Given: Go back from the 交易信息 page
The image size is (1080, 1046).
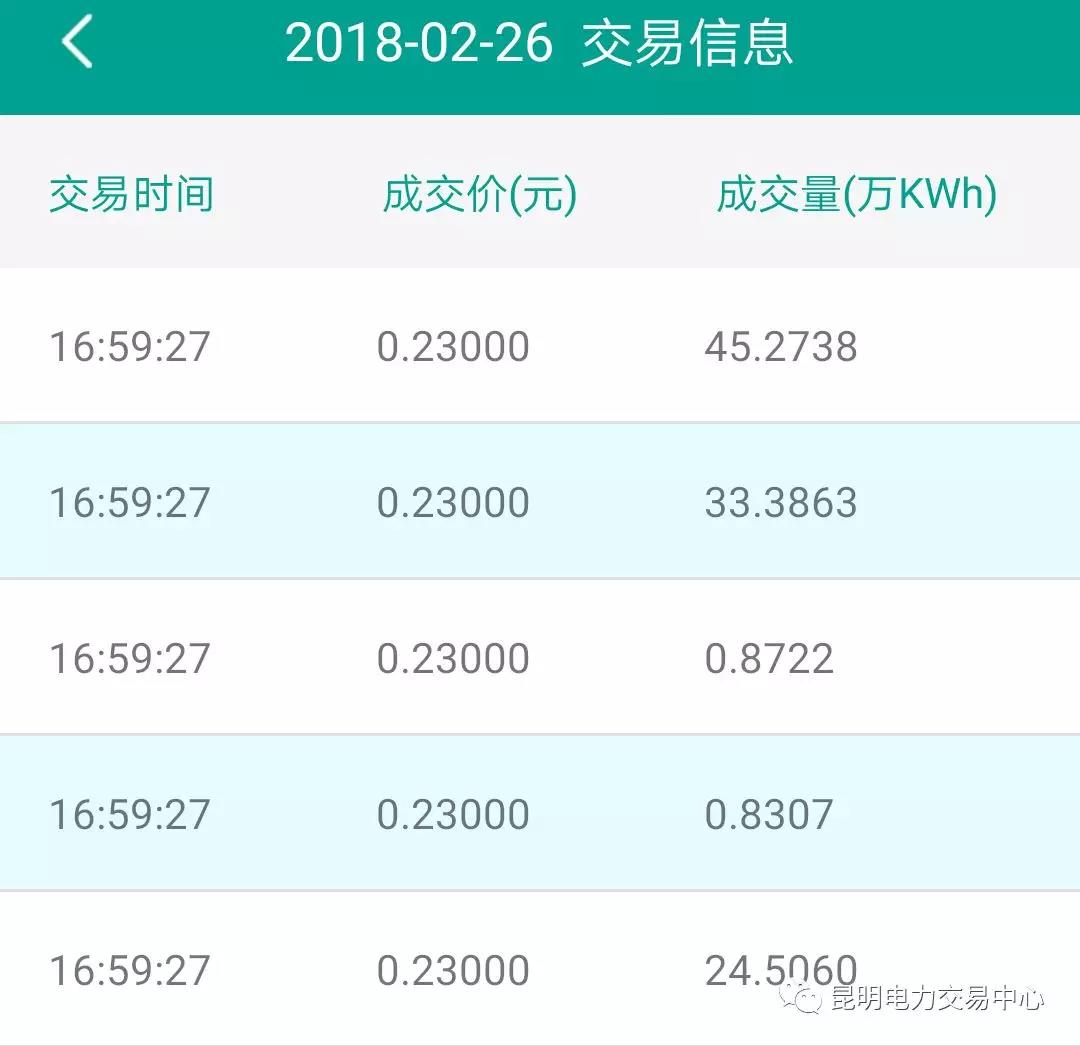Looking at the screenshot, I should 77,43.
